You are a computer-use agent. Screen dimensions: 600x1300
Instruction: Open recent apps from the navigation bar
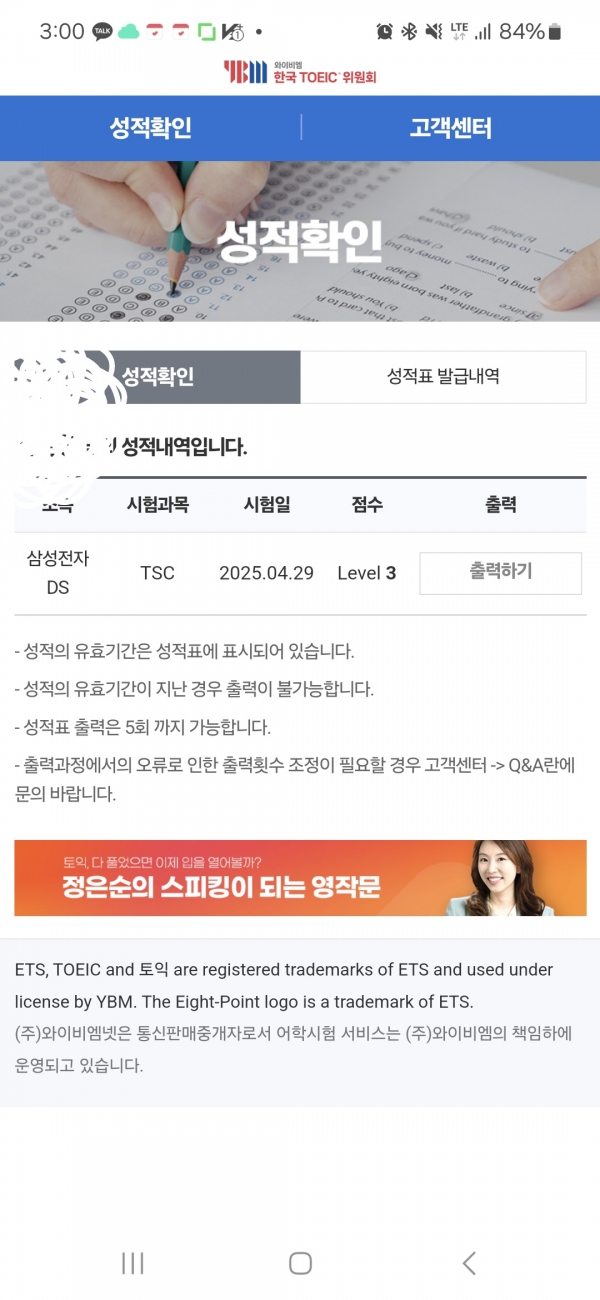pos(132,1263)
